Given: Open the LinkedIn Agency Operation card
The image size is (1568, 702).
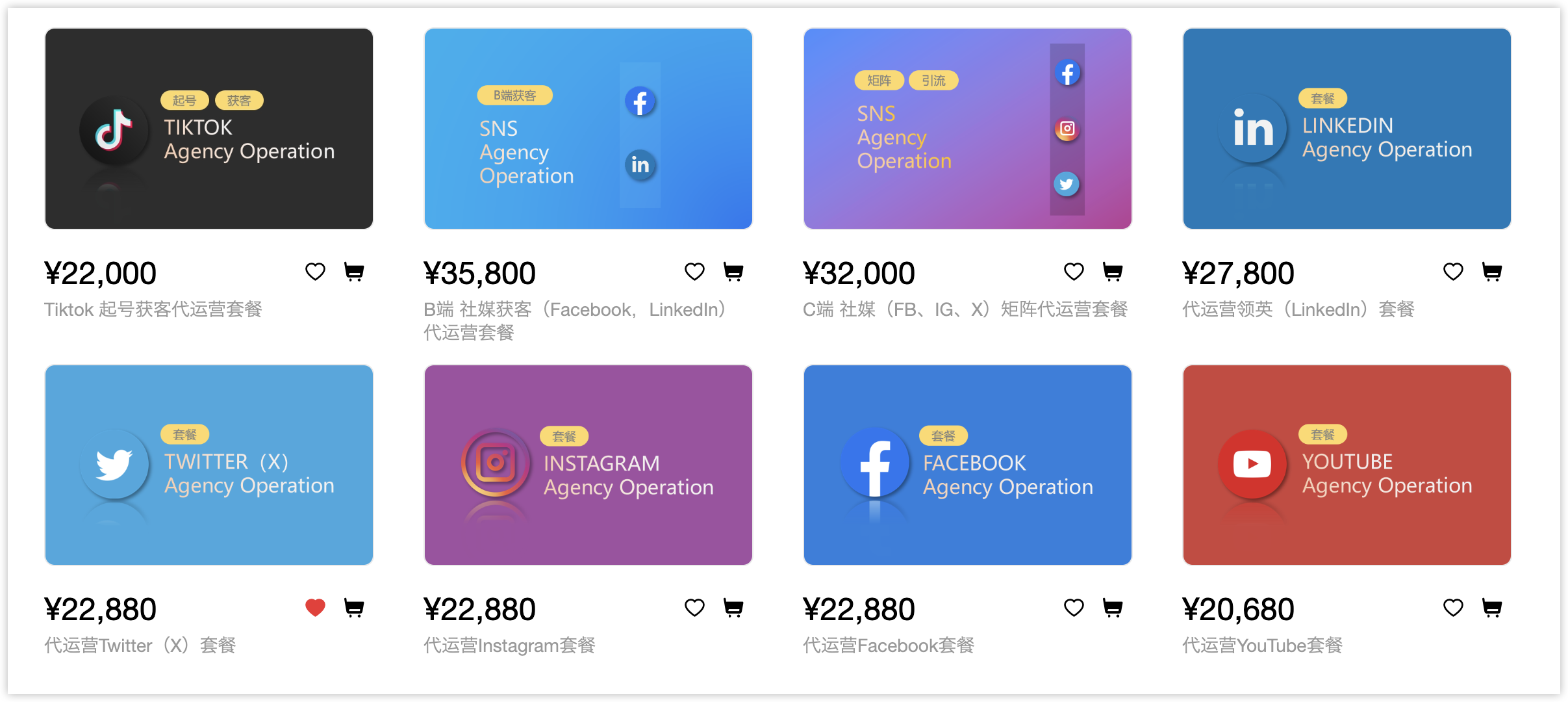Looking at the screenshot, I should pos(1347,129).
